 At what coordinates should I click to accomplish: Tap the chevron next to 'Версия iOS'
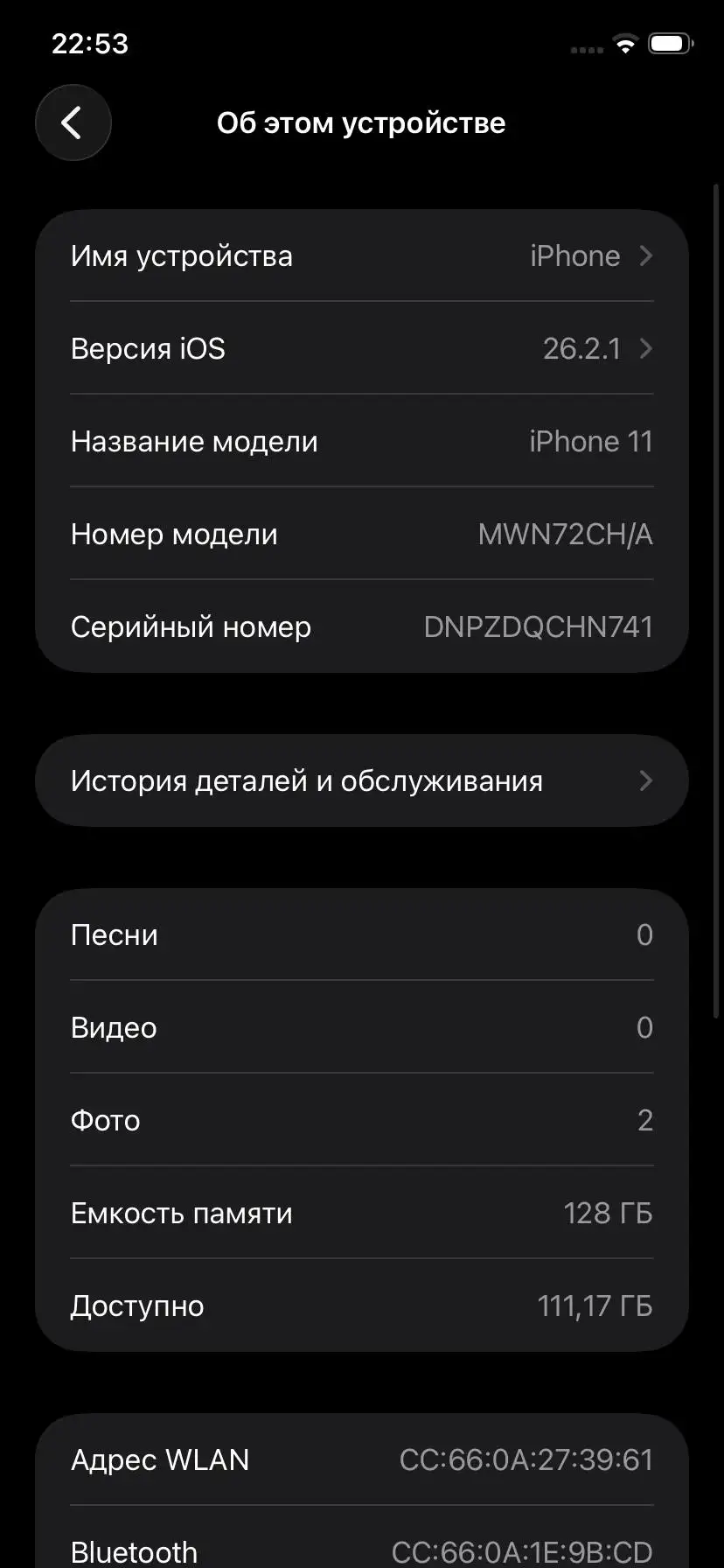point(645,348)
